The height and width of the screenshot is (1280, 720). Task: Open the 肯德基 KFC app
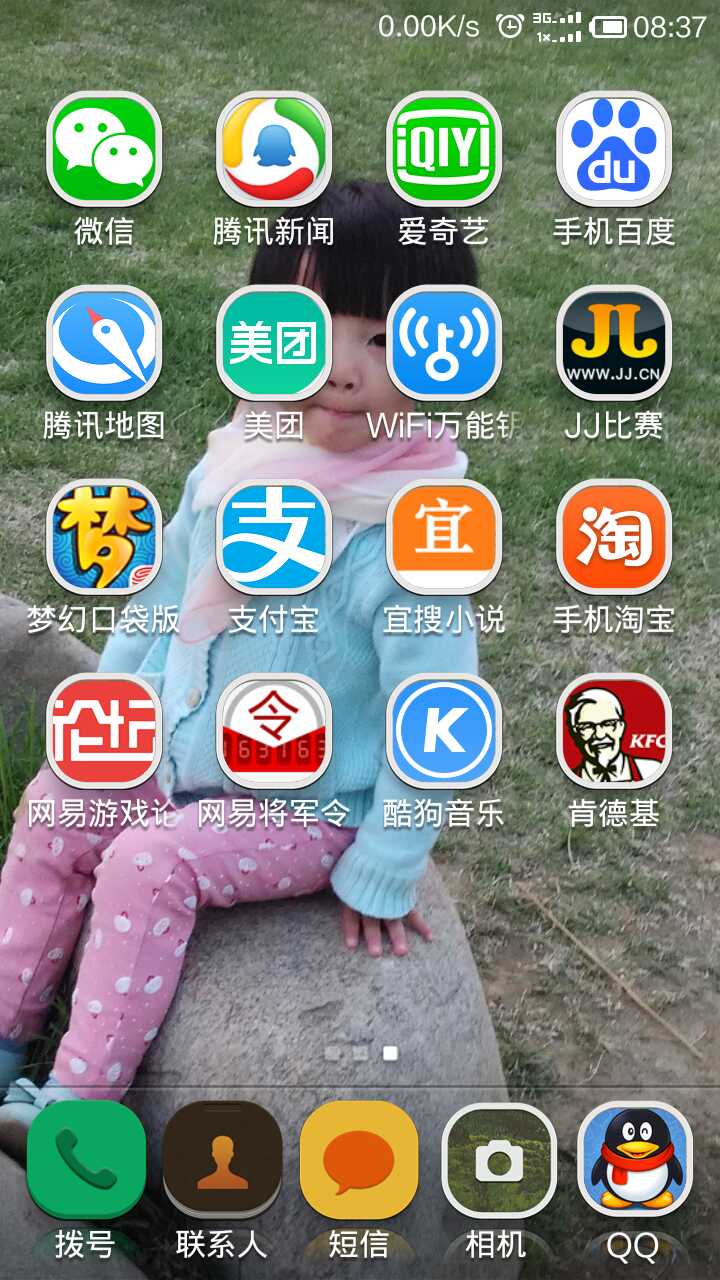coord(614,732)
